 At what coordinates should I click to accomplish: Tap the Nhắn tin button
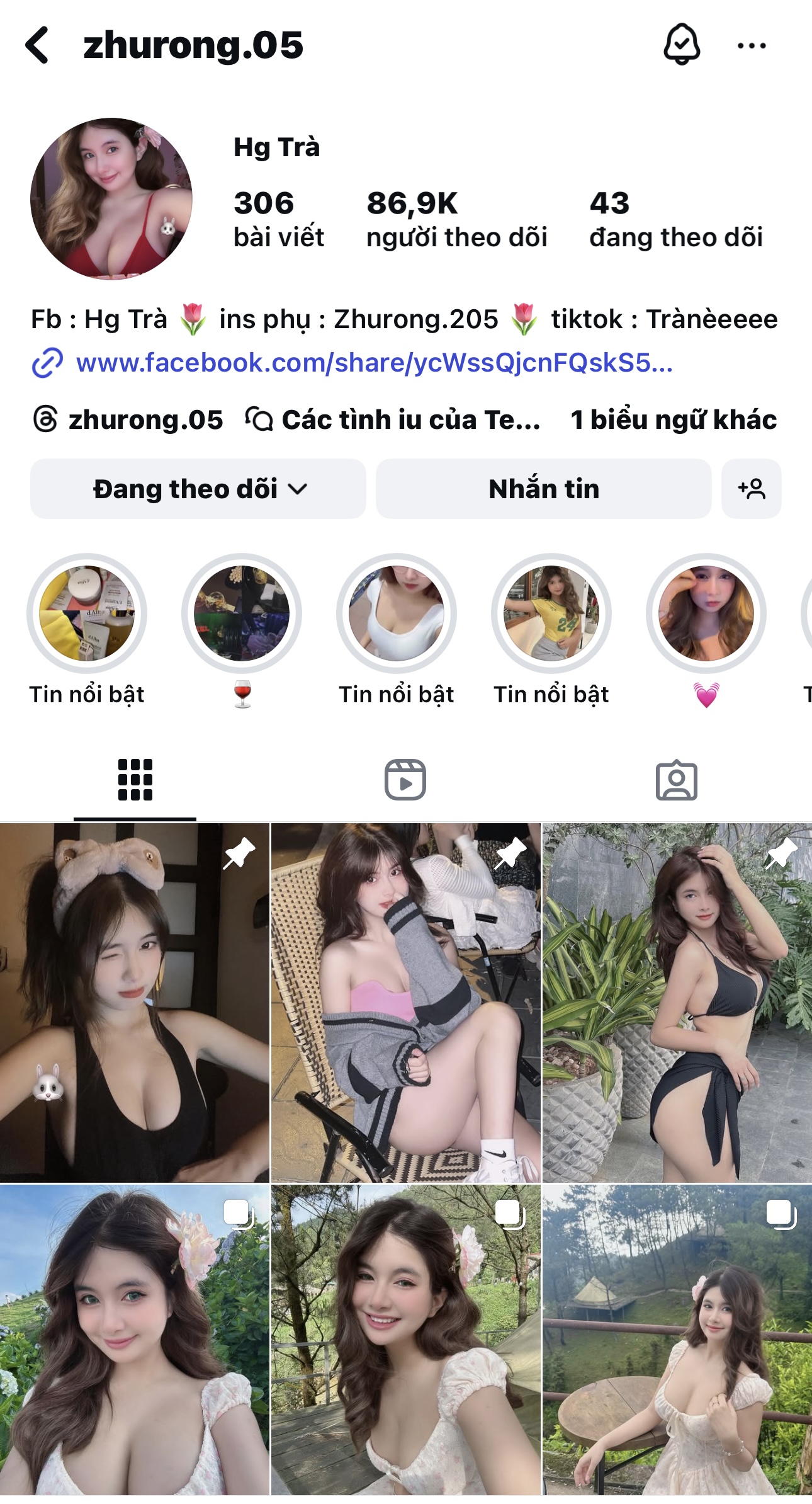544,489
